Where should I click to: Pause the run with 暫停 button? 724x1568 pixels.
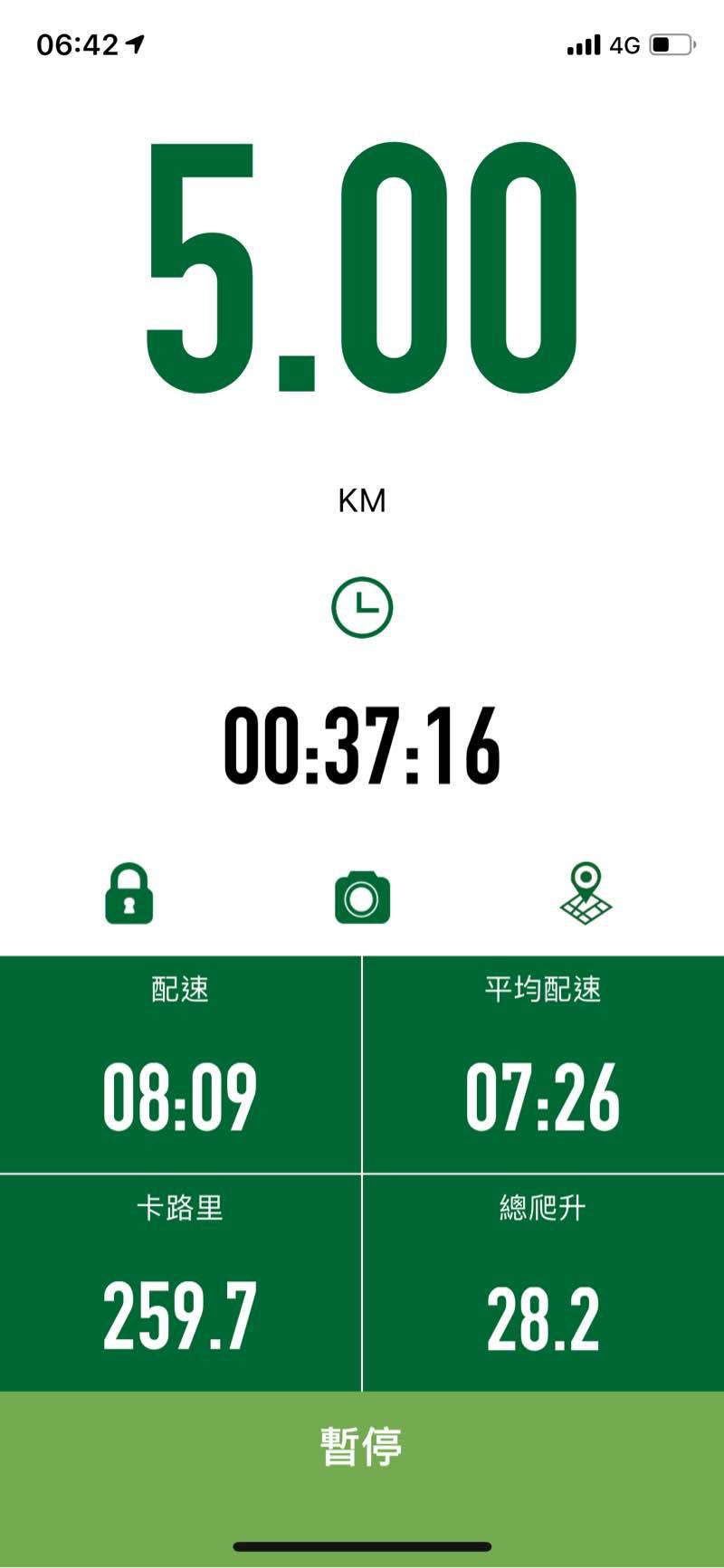(362, 1448)
